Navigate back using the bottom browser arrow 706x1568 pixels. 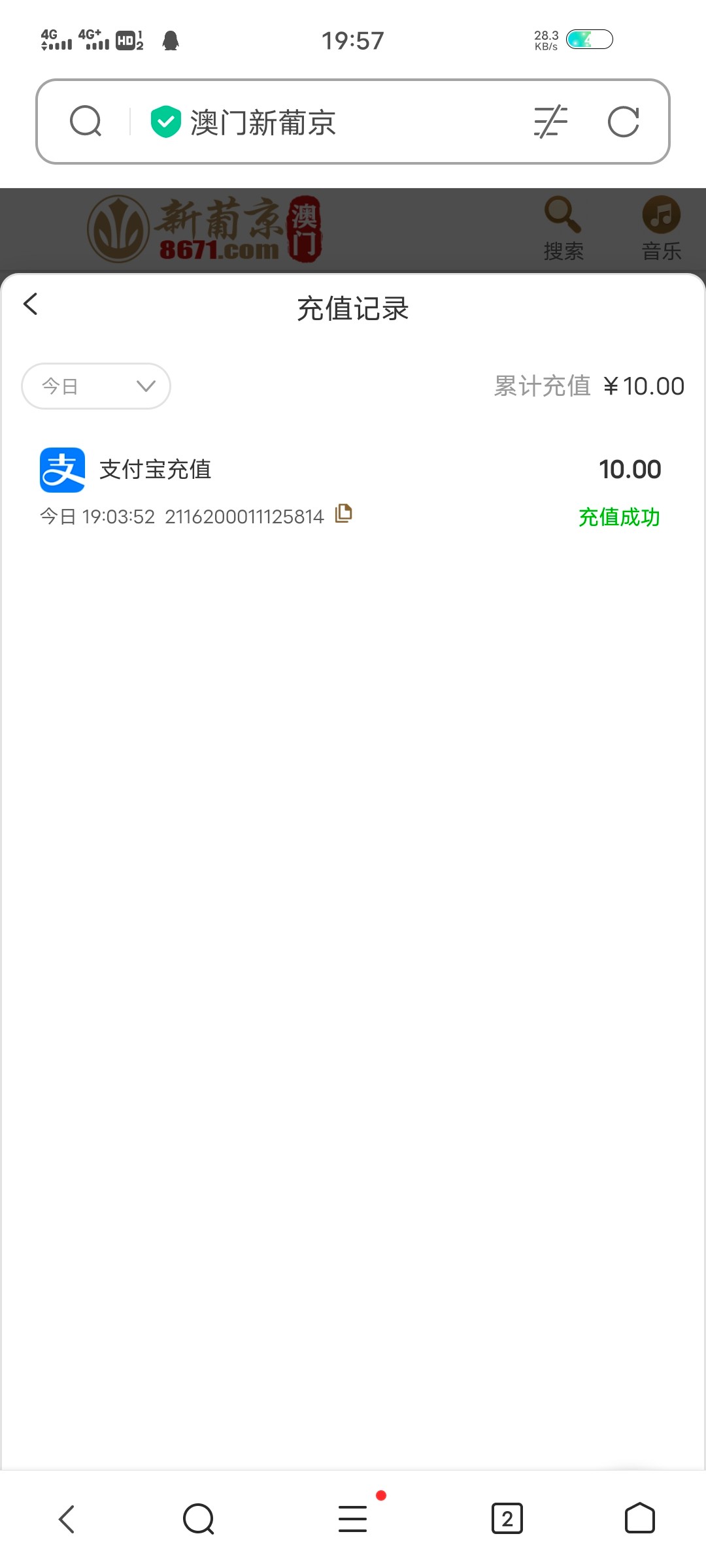67,1518
